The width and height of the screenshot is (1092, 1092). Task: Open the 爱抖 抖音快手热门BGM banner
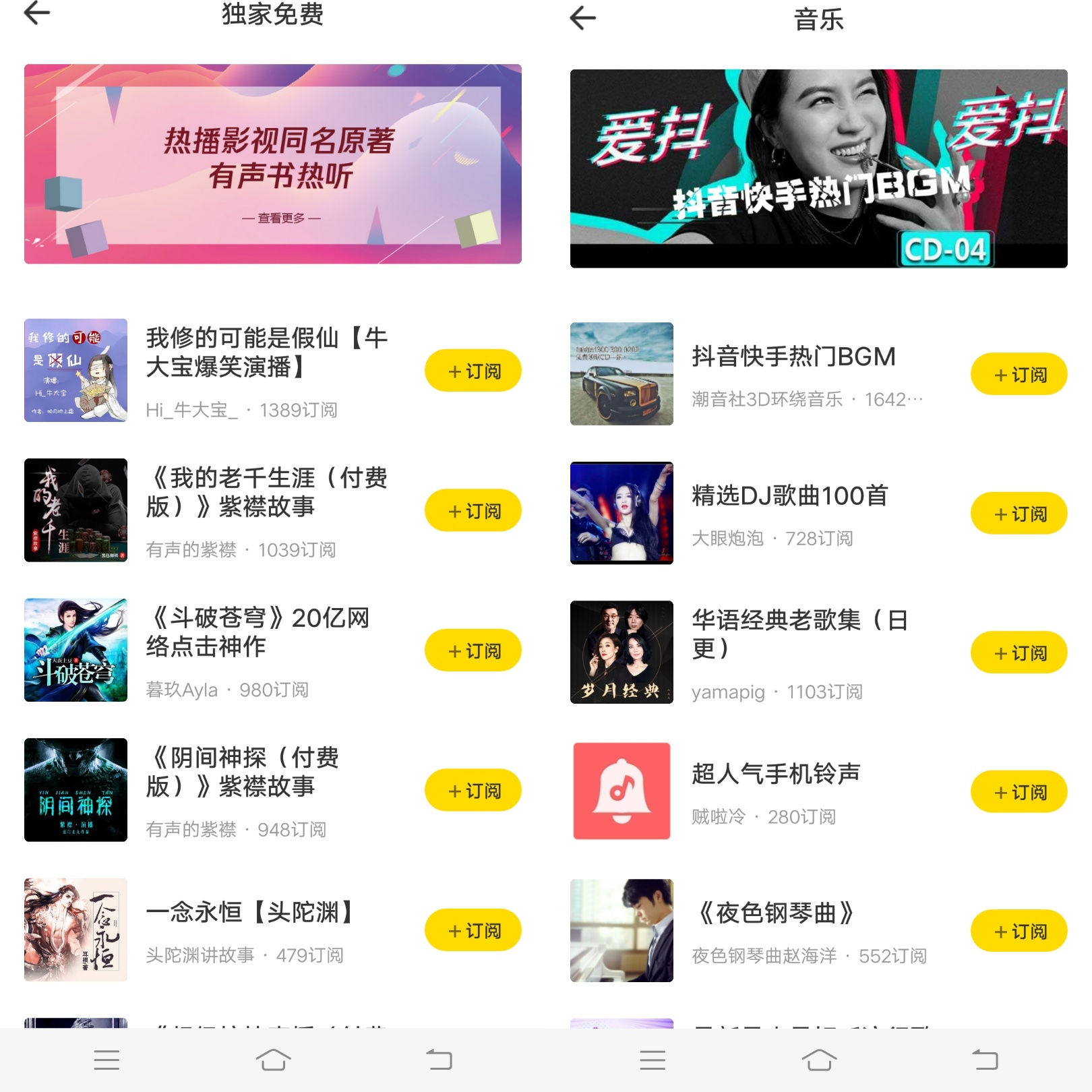pyautogui.click(x=818, y=169)
